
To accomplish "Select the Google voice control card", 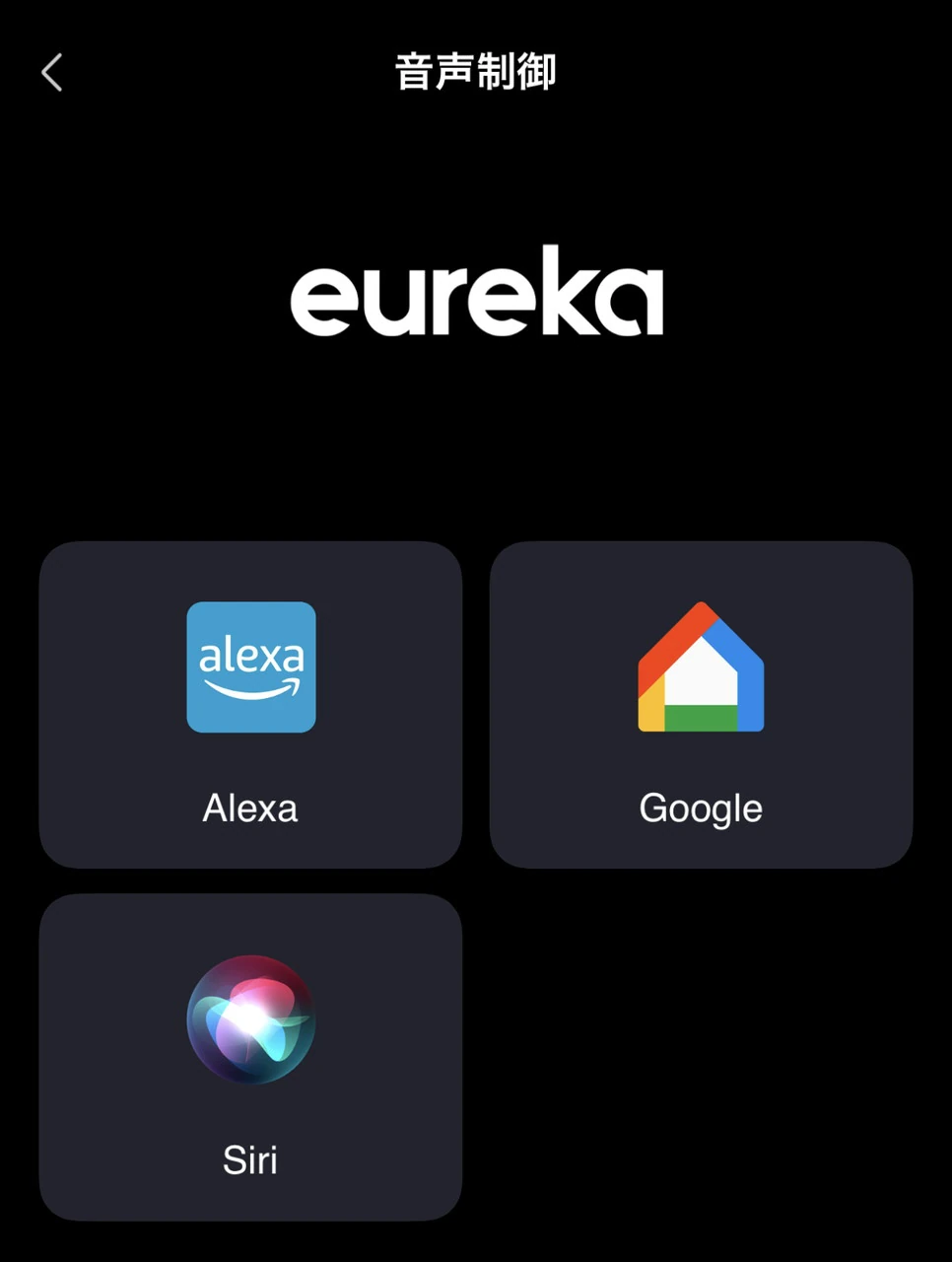I will [x=701, y=704].
